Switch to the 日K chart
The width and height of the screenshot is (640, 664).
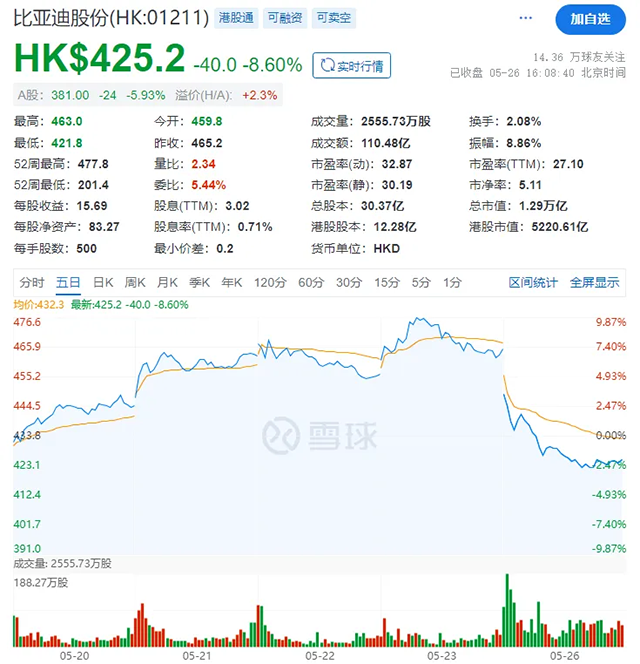(x=103, y=283)
